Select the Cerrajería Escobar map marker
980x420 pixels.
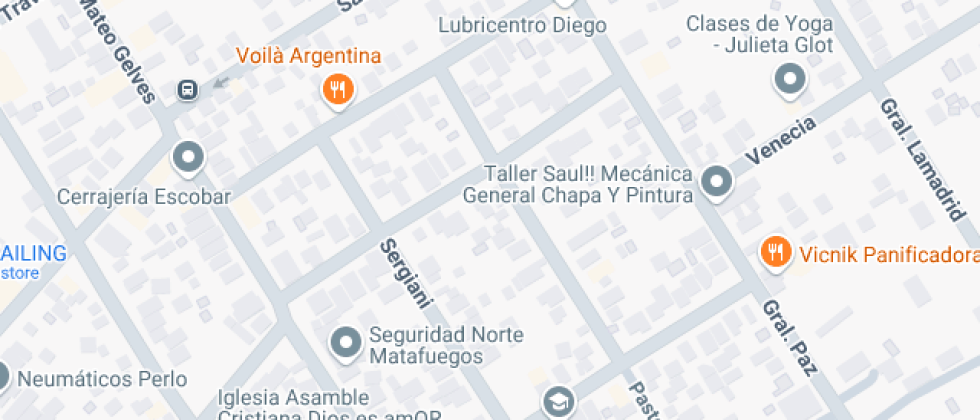point(187,156)
